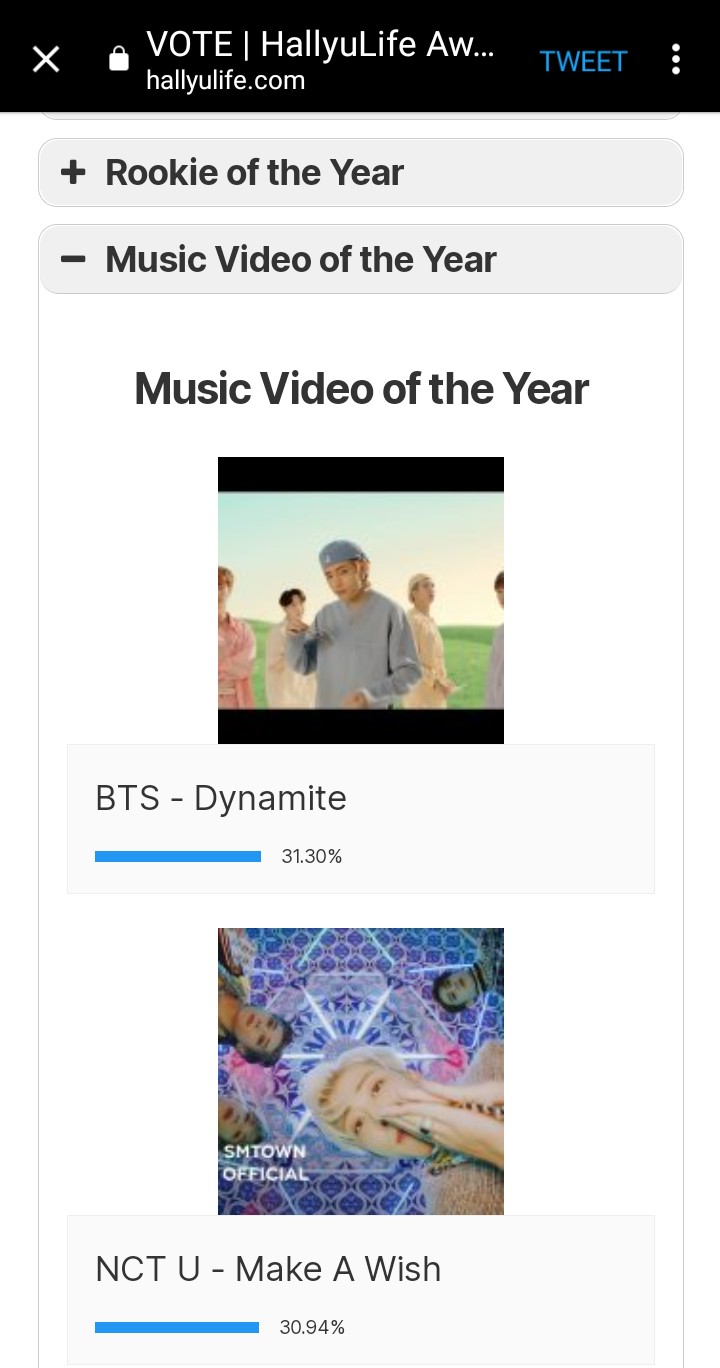Collapse the Music Video of the Year section
Screen dimensions: 720x1368
(x=360, y=260)
